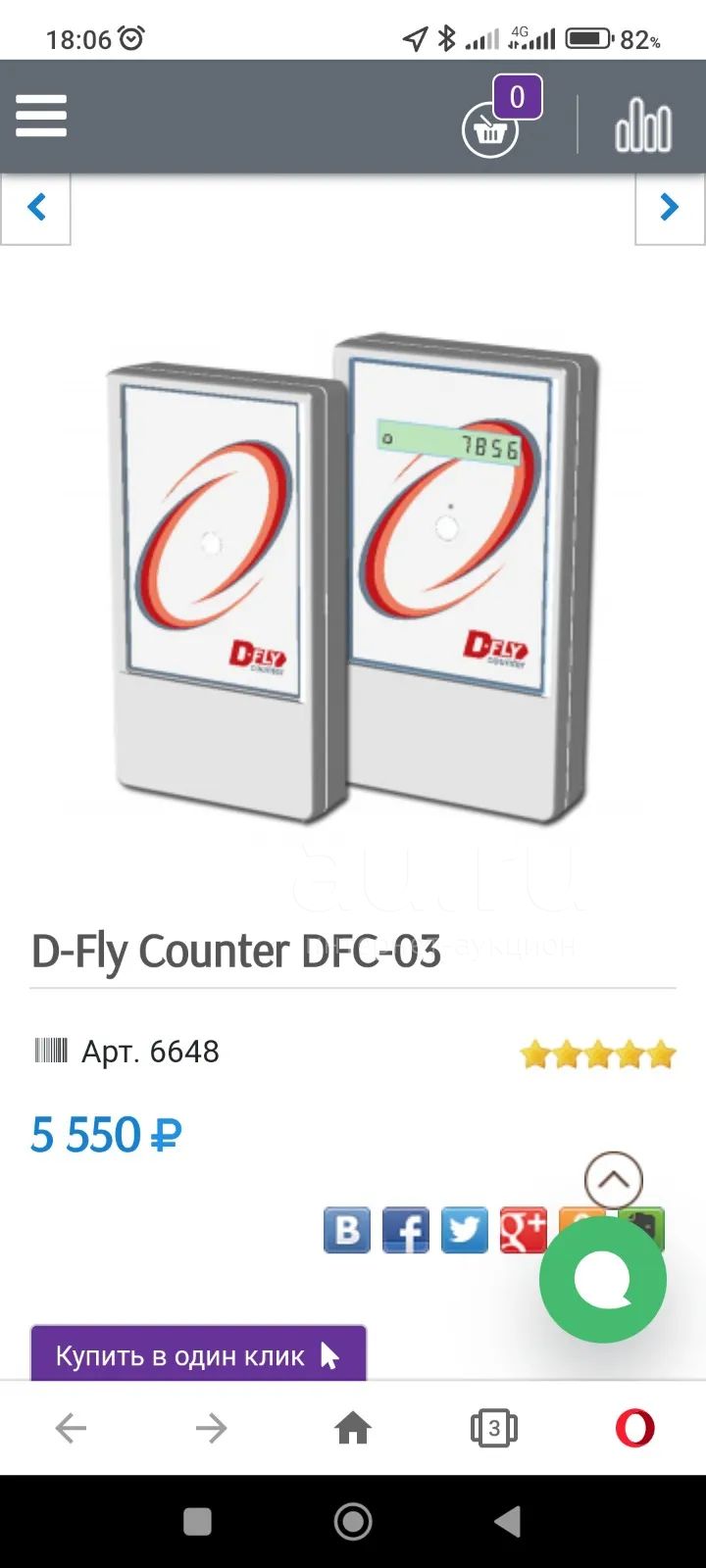The height and width of the screenshot is (1568, 706).
Task: Go to the previous product arrow
Action: 36,208
